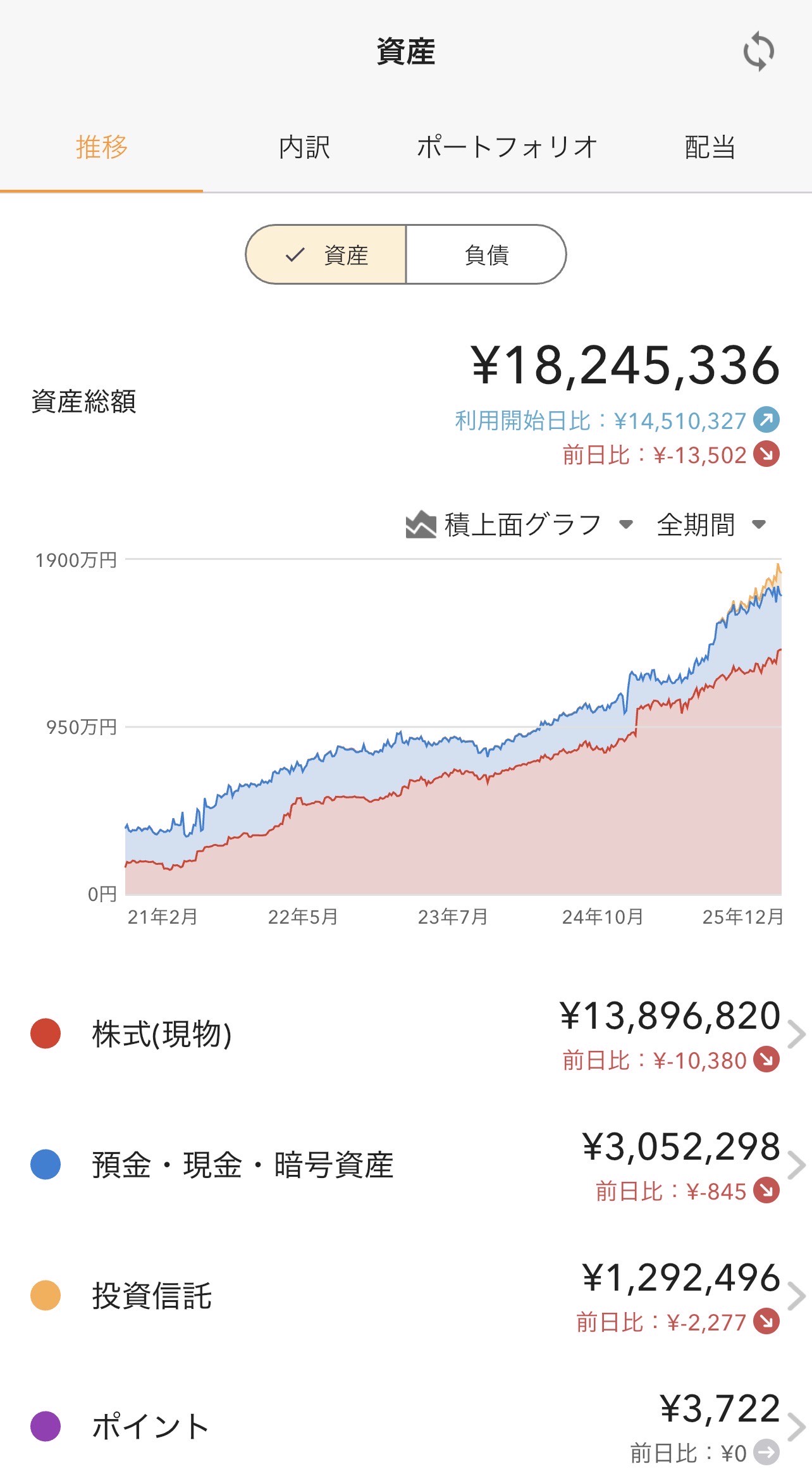This screenshot has width=812, height=1476.
Task: Refresh the asset data
Action: pyautogui.click(x=758, y=52)
